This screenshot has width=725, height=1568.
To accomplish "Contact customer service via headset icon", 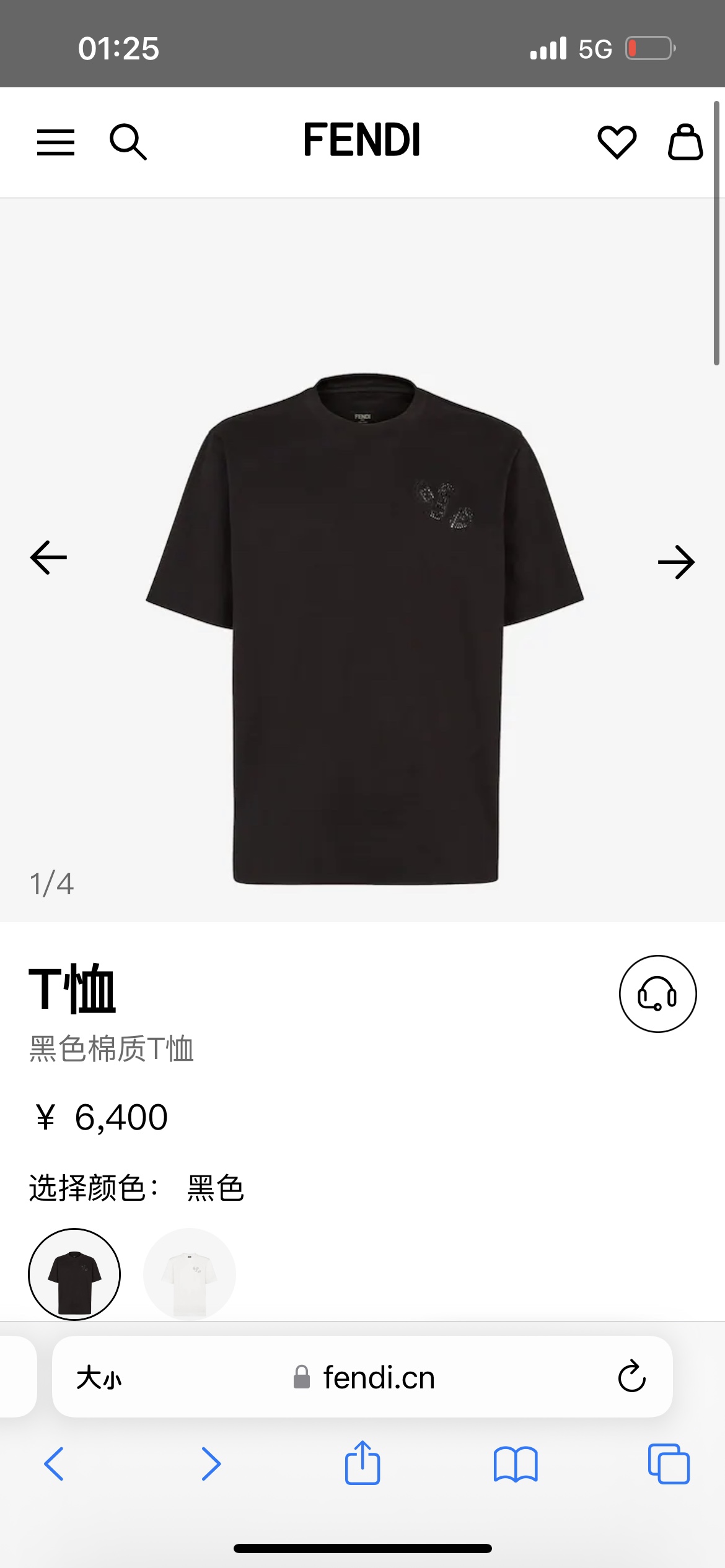I will pyautogui.click(x=657, y=993).
